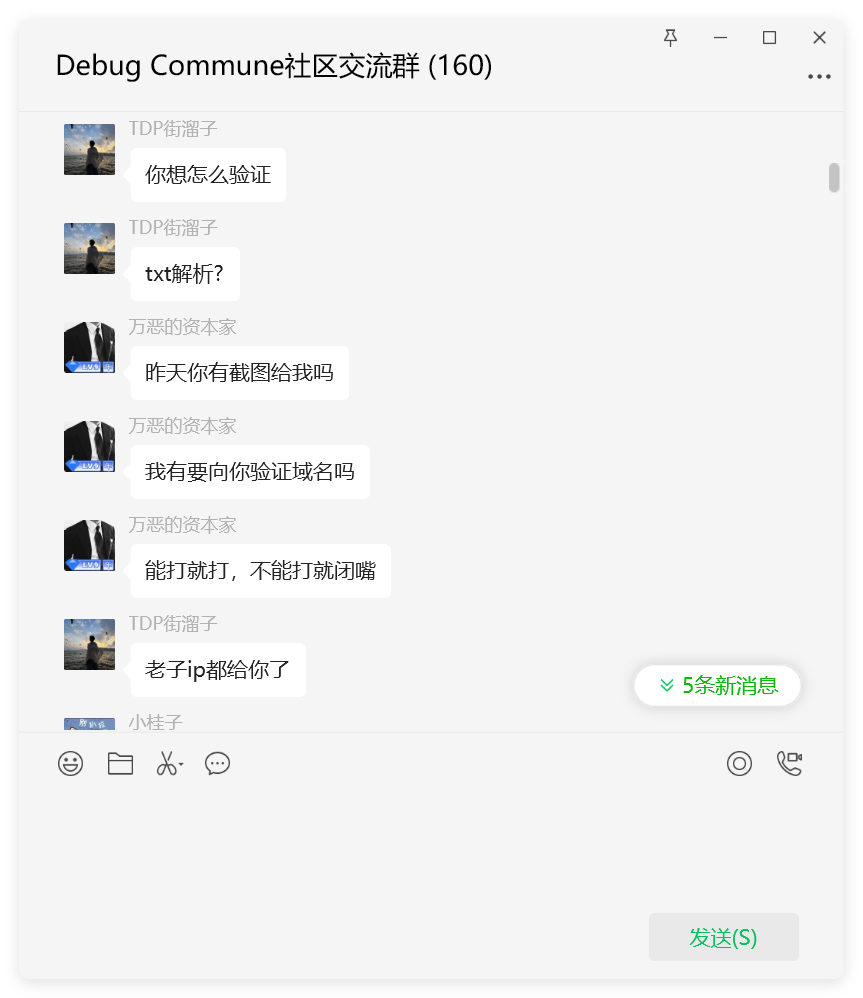Open the emoji picker
Screen dimensions: 863x998
70,764
